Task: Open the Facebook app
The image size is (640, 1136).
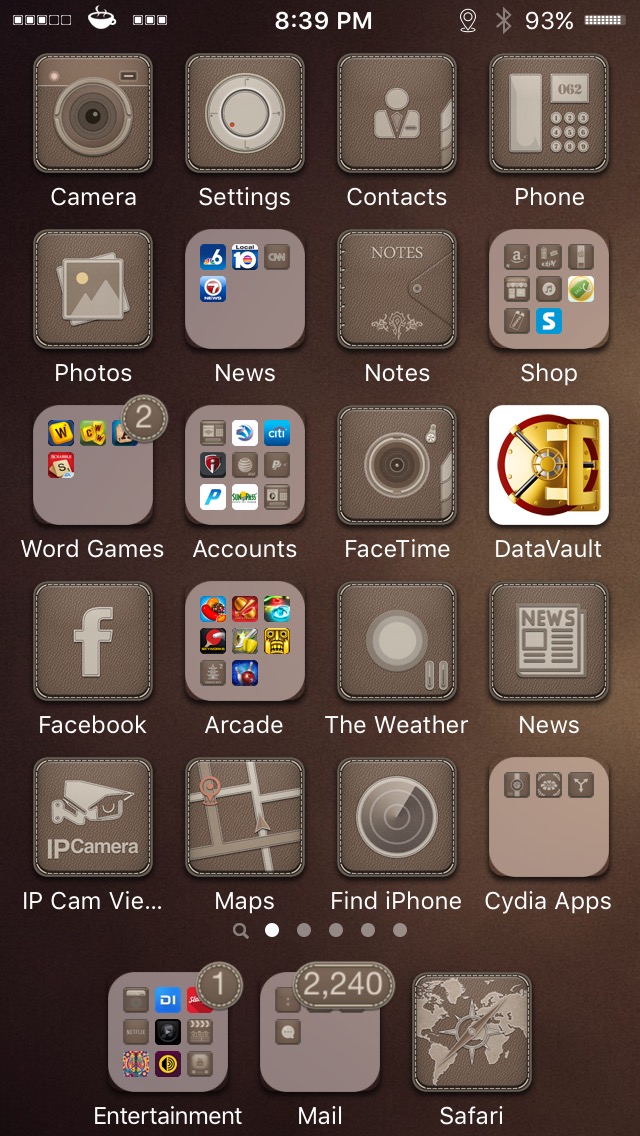Action: click(93, 642)
